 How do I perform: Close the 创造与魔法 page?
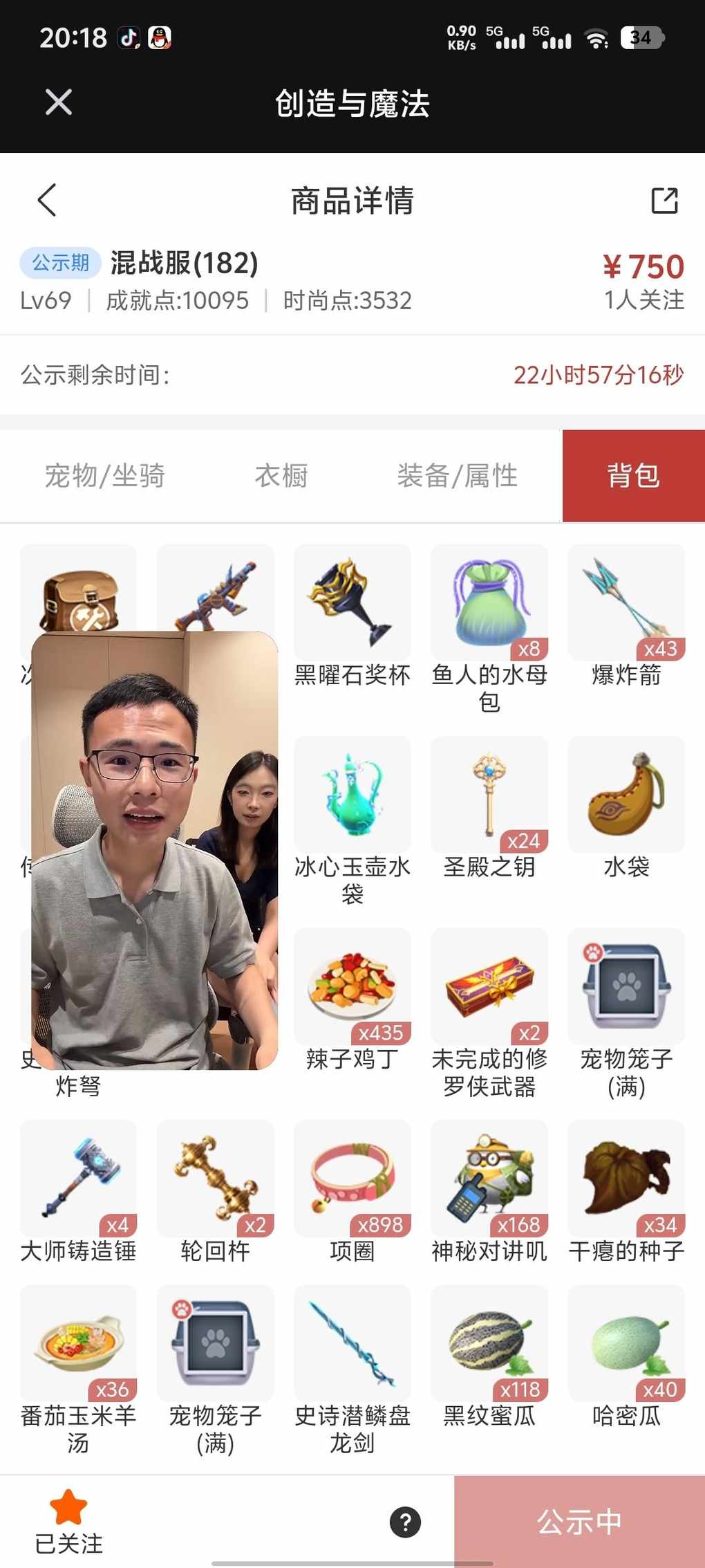point(59,102)
